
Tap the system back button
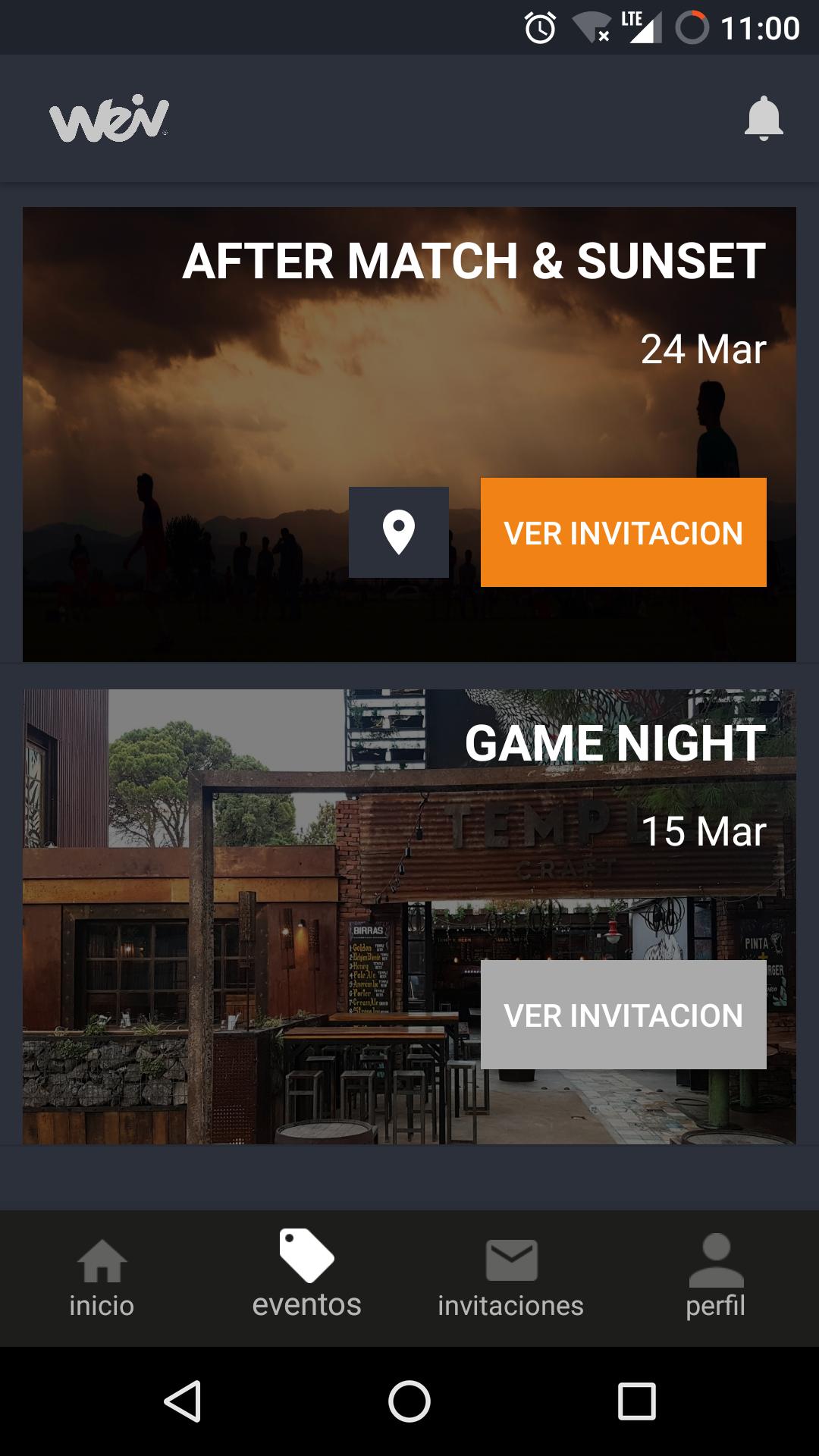182,1401
